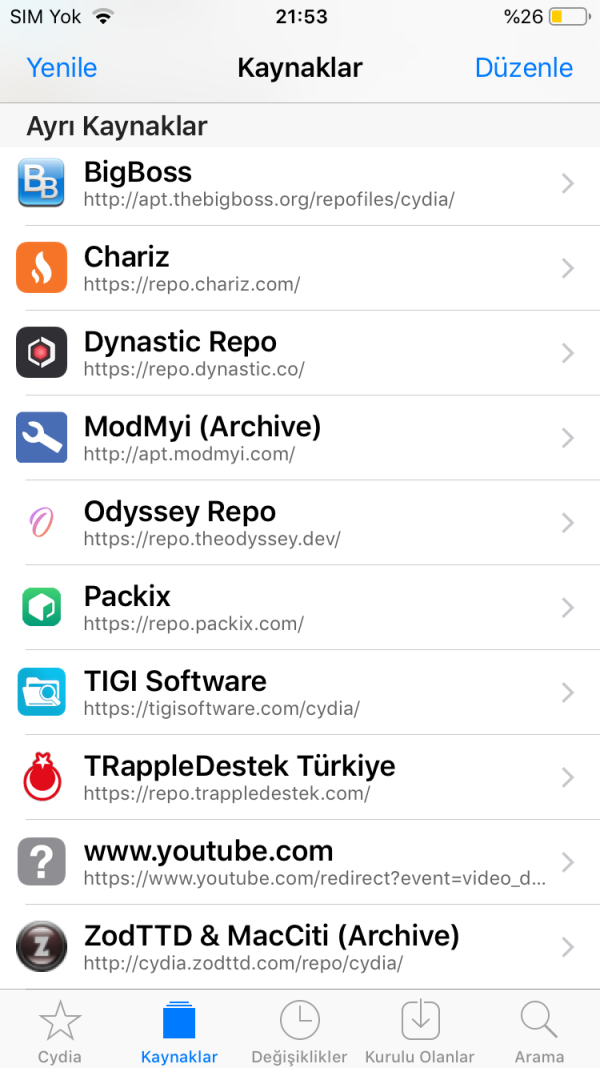This screenshot has height=1068, width=600.
Task: Switch to the Cydia tab
Action: coord(60,1032)
